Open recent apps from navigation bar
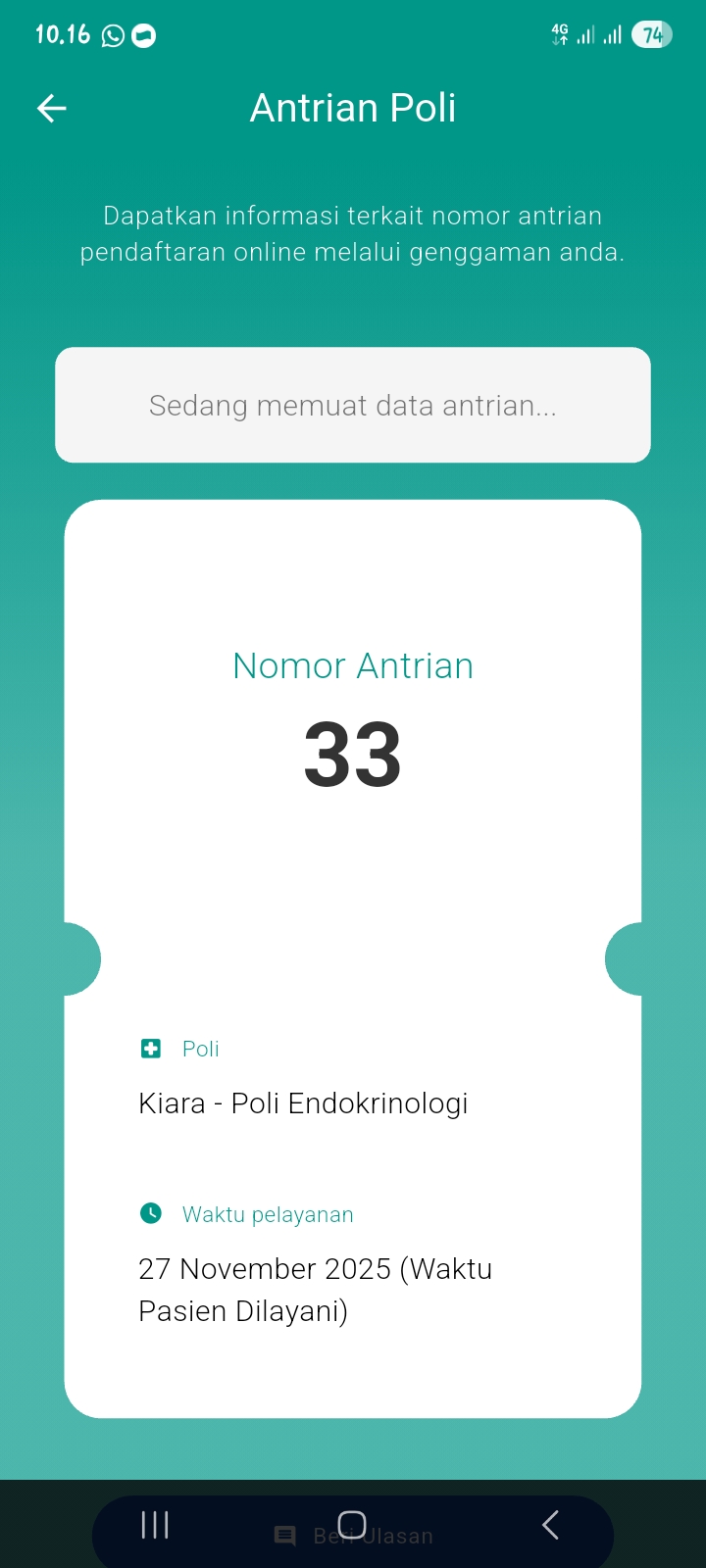The width and height of the screenshot is (706, 1568). click(155, 1525)
